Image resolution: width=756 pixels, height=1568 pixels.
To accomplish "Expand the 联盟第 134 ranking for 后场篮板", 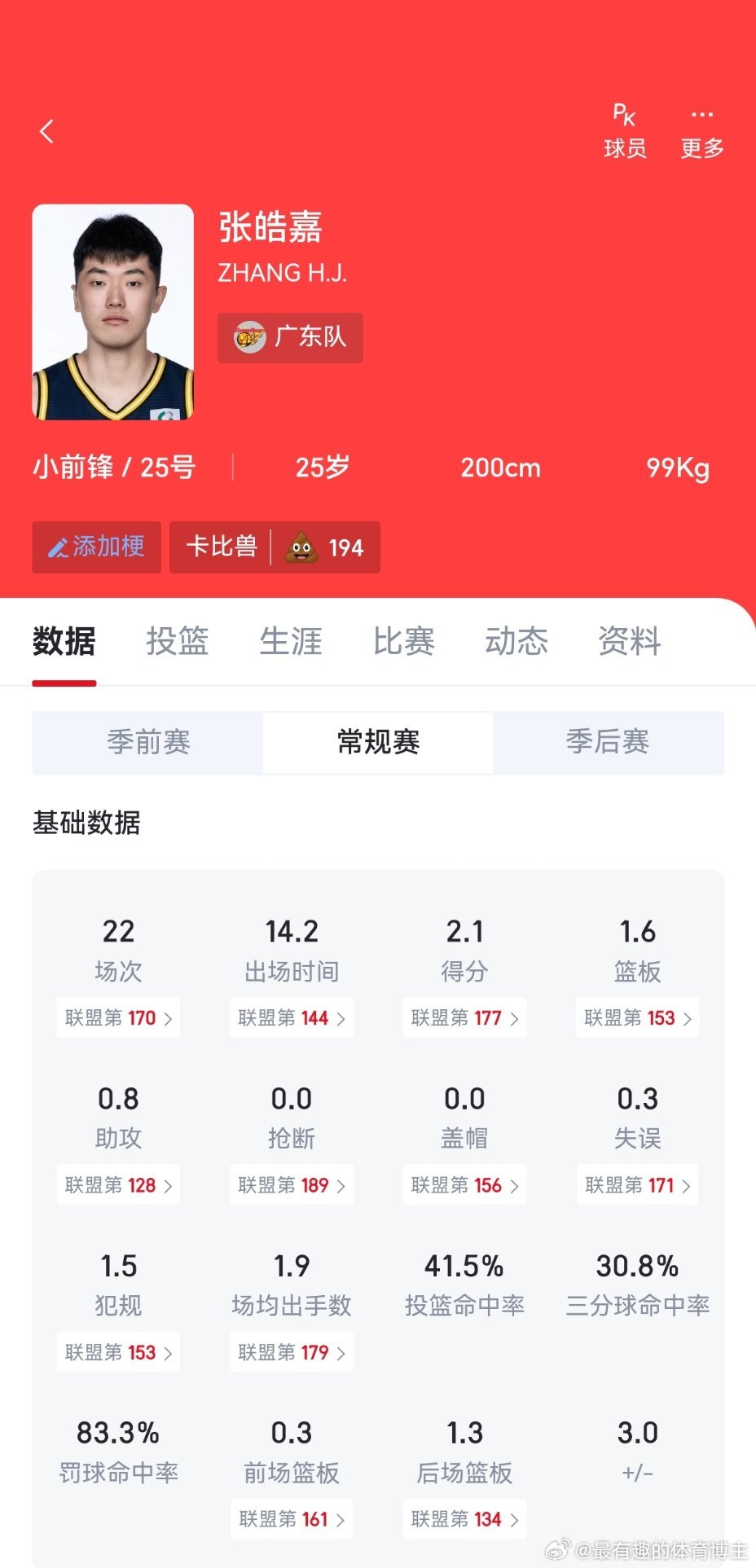I will pos(464,1518).
